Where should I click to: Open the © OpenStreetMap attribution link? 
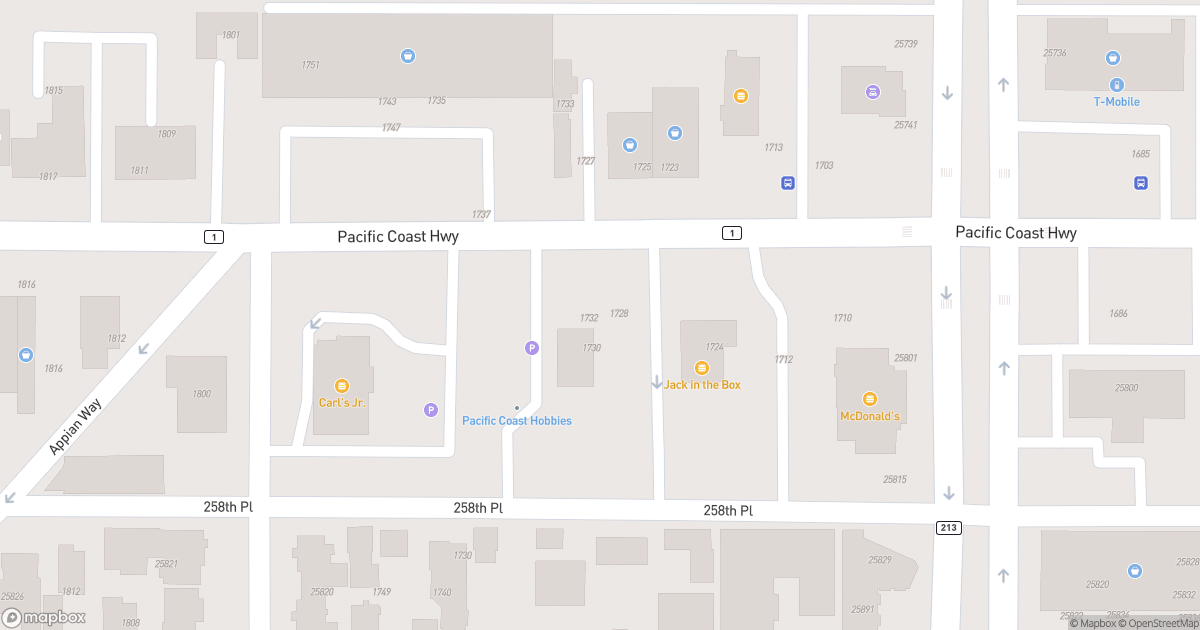coord(1158,624)
